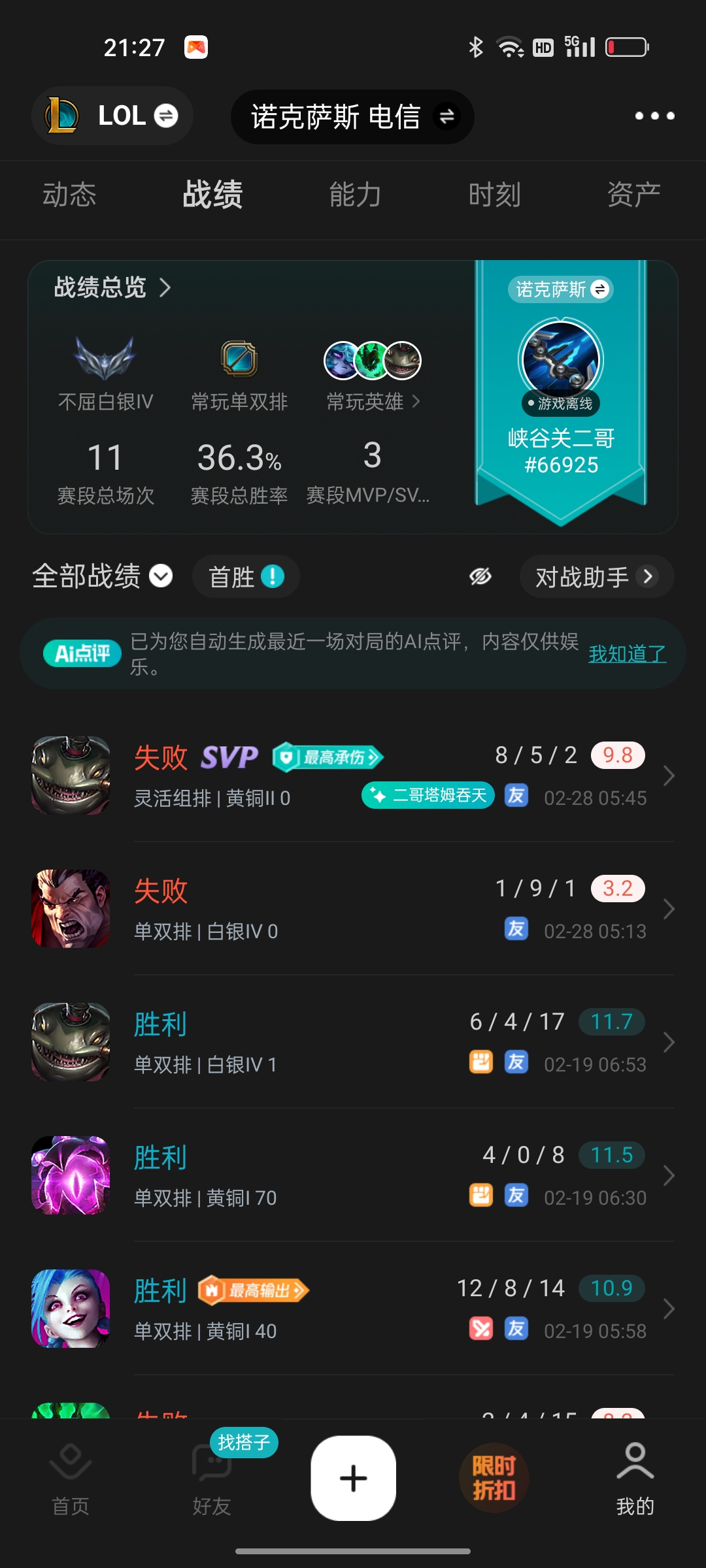Toggle match record visibility eye icon
This screenshot has height=1568, width=706.
click(x=480, y=576)
